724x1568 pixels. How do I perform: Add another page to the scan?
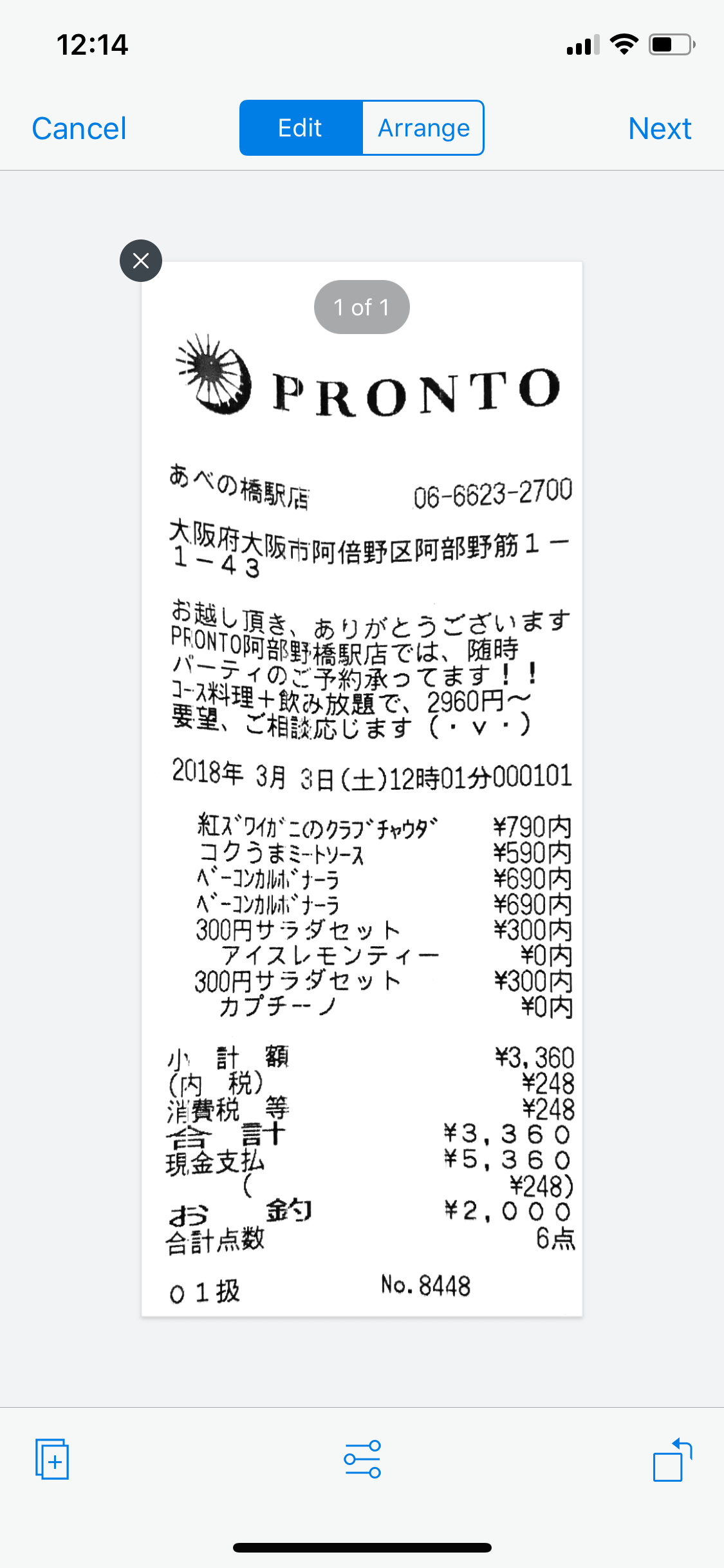click(x=52, y=1459)
